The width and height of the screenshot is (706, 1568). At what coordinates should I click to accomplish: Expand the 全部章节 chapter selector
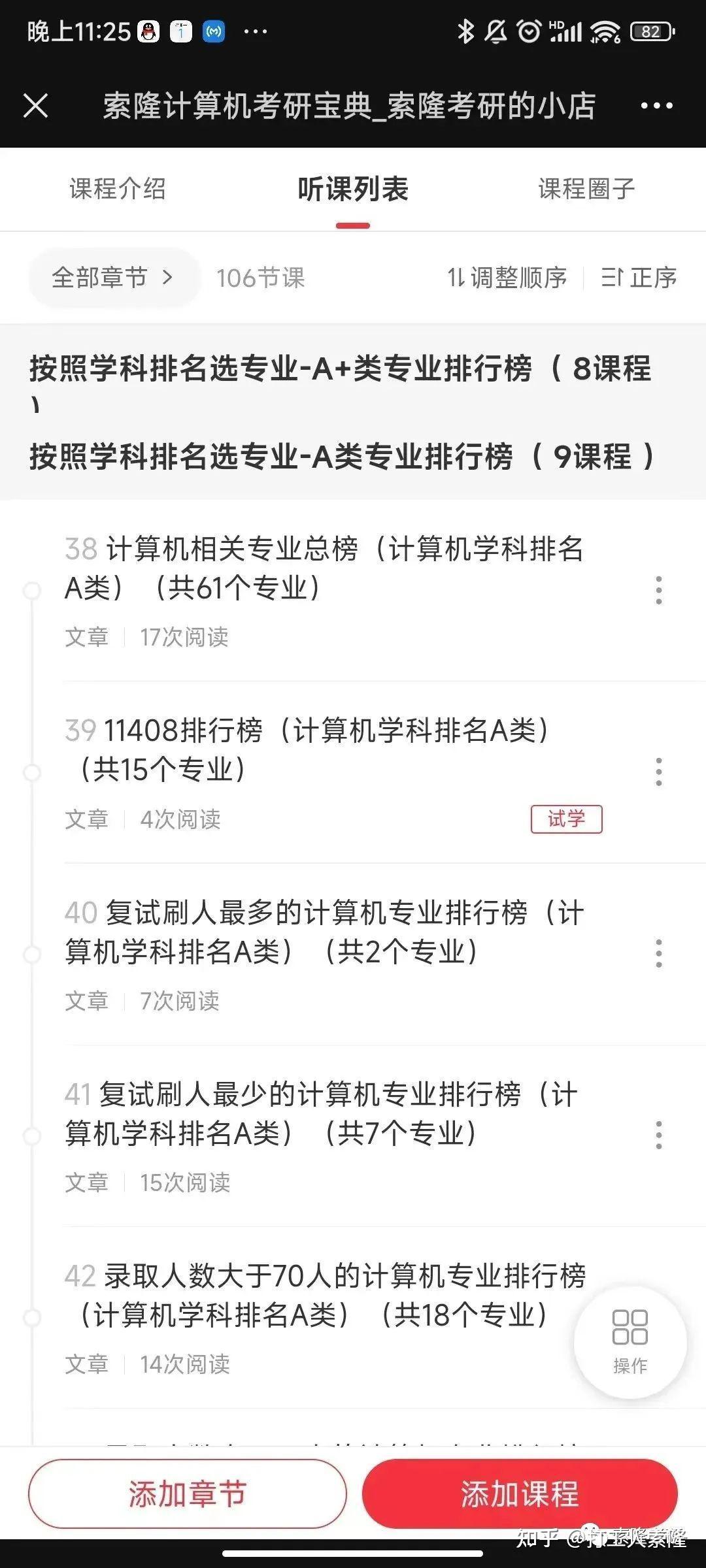pyautogui.click(x=112, y=278)
